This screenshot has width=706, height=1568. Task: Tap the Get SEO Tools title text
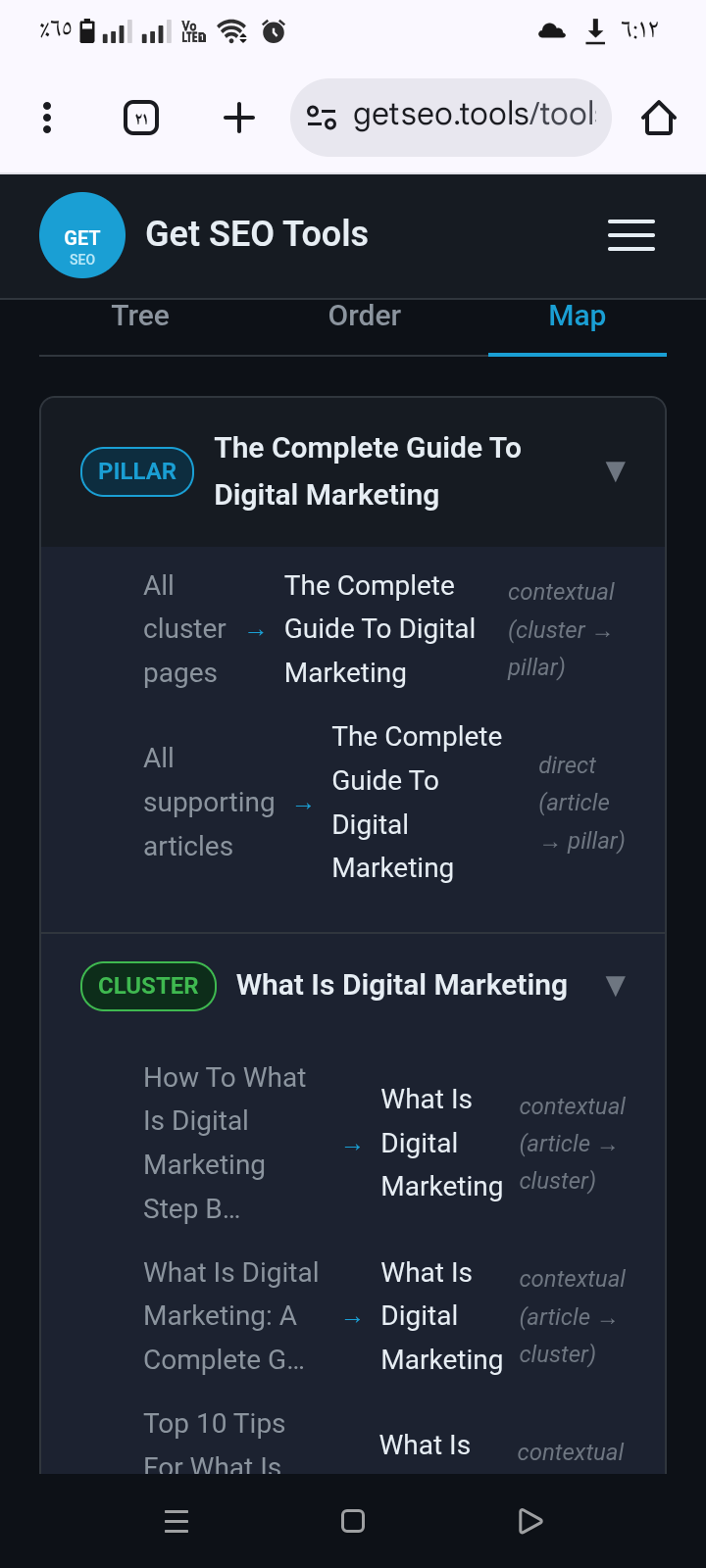tap(256, 233)
